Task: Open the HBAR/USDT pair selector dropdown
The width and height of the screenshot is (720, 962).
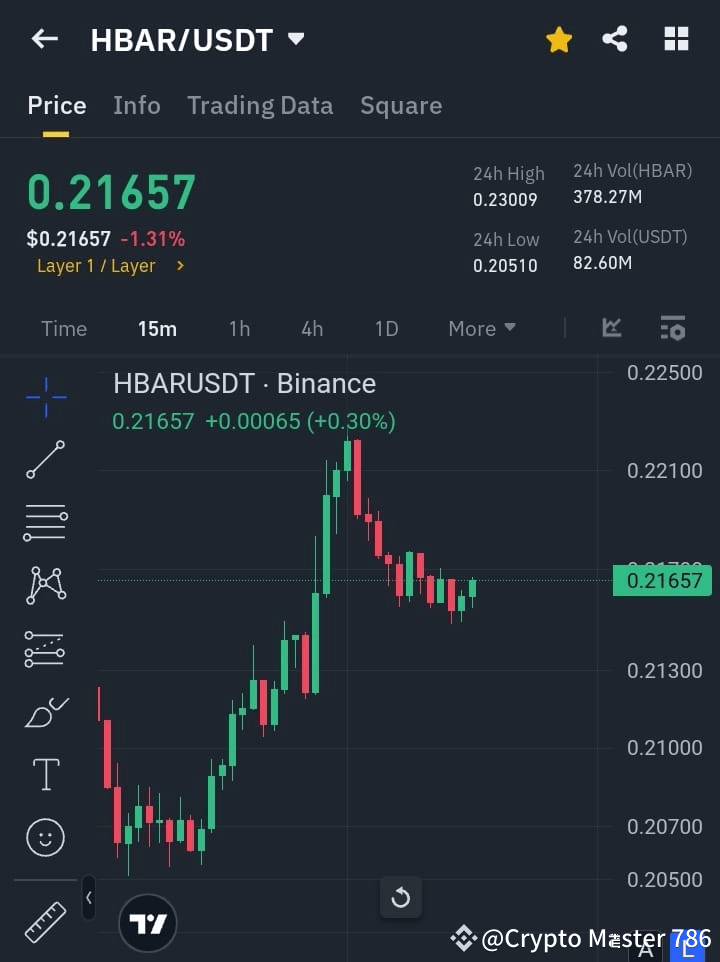Action: pos(295,38)
